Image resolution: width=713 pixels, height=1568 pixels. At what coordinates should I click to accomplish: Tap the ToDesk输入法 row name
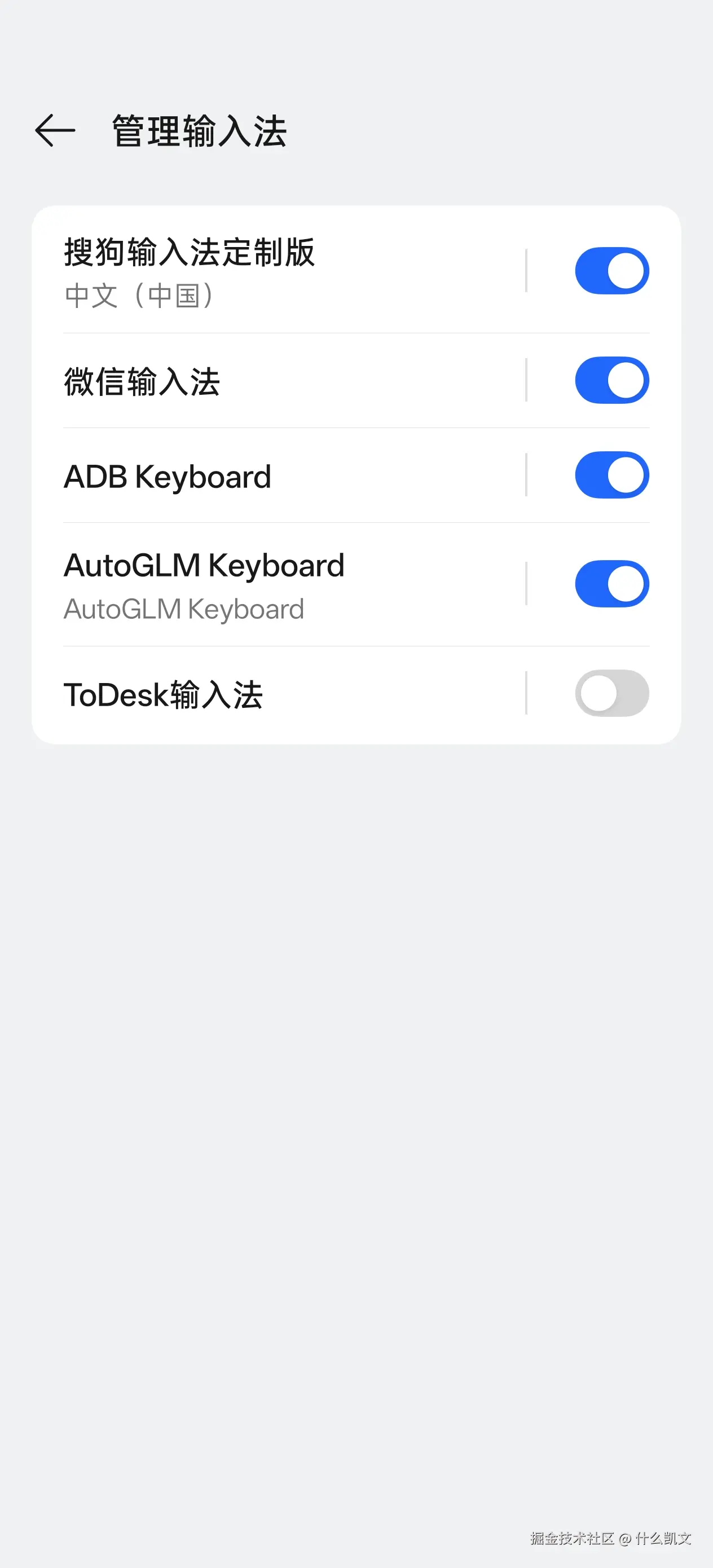pyautogui.click(x=163, y=694)
